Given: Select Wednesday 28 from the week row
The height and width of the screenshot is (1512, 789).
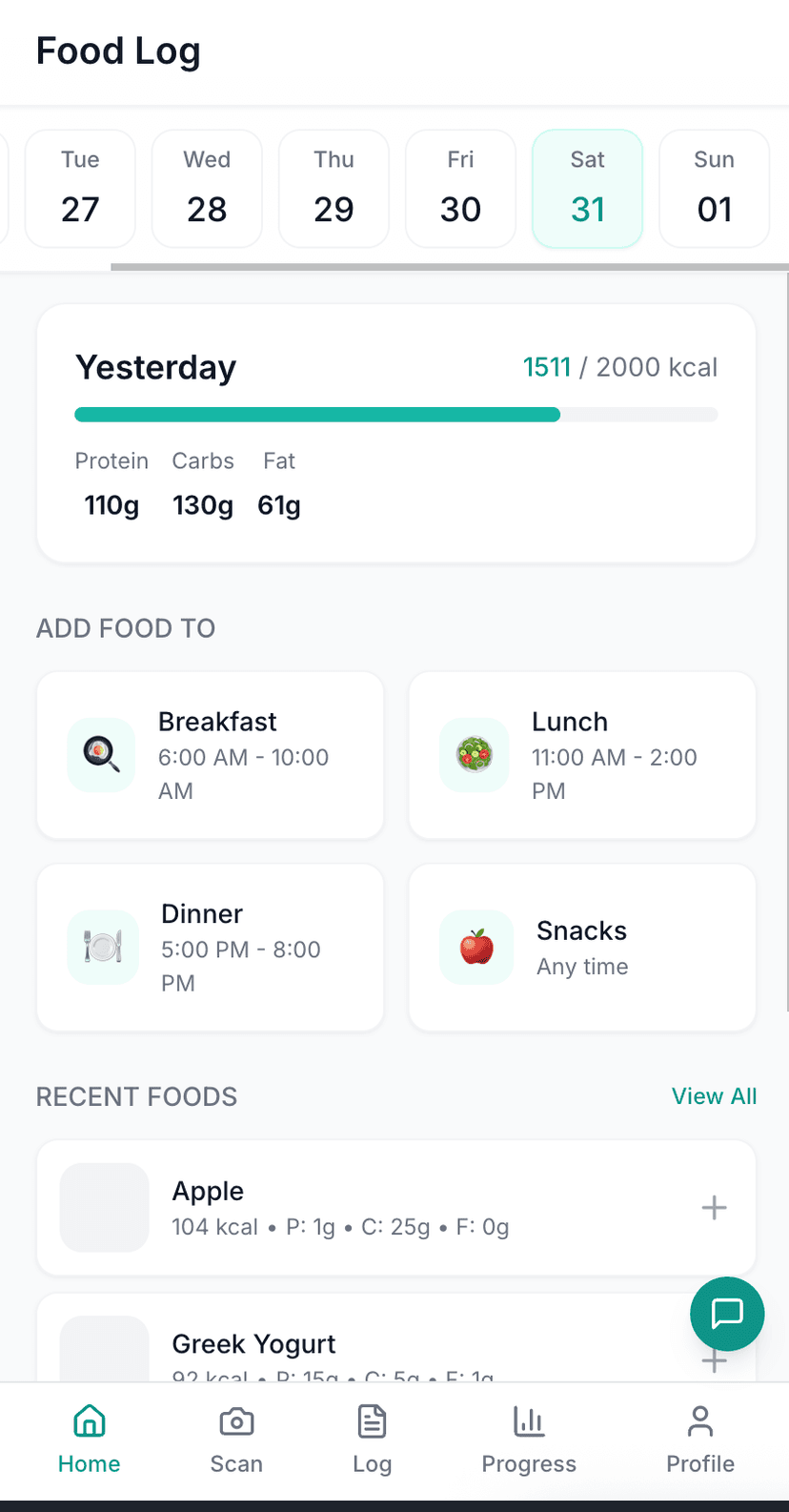Looking at the screenshot, I should pyautogui.click(x=207, y=189).
